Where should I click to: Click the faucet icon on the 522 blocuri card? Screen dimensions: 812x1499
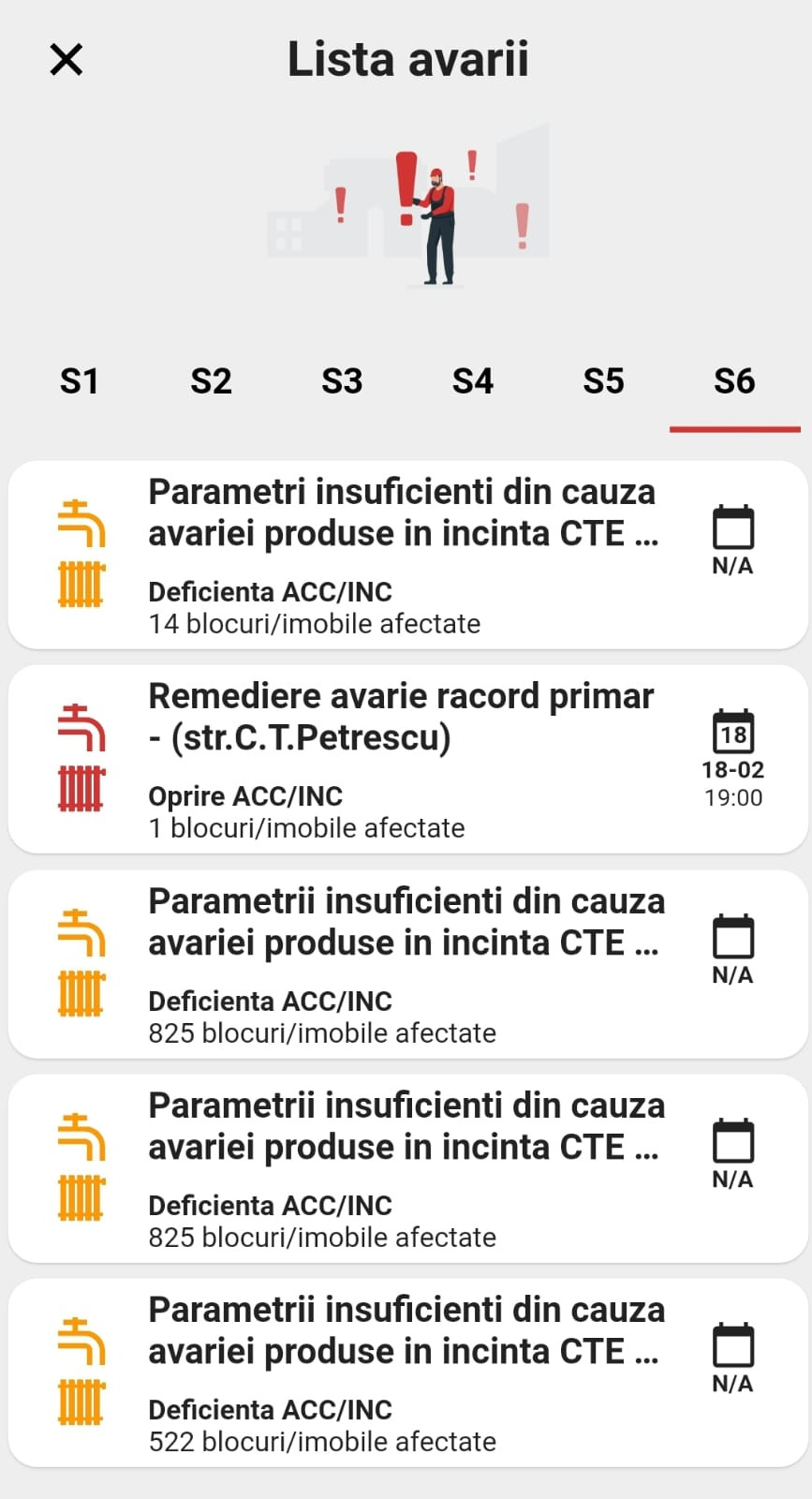81,1342
